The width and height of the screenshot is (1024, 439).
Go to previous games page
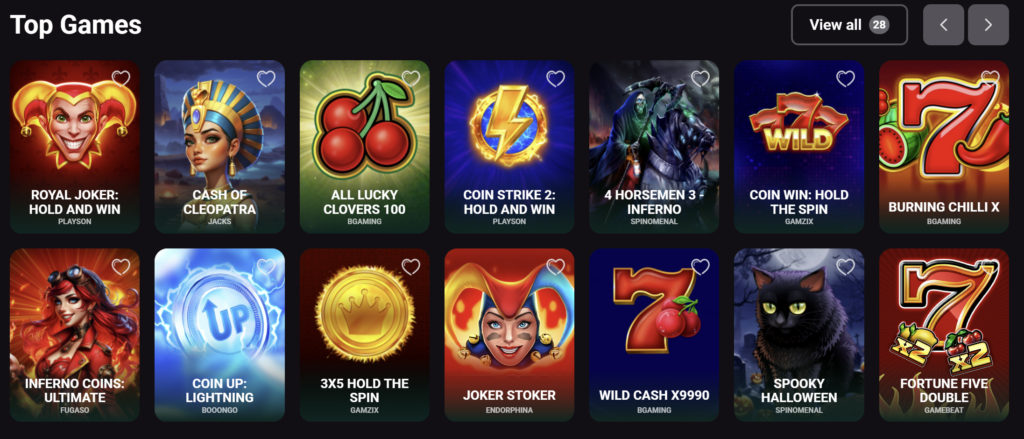pos(943,25)
